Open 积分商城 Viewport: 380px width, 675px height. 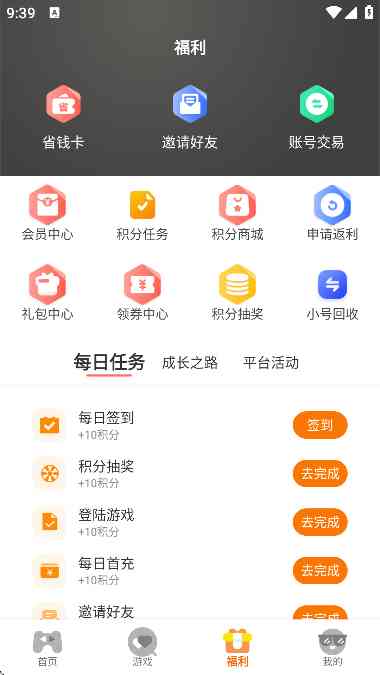[x=237, y=213]
